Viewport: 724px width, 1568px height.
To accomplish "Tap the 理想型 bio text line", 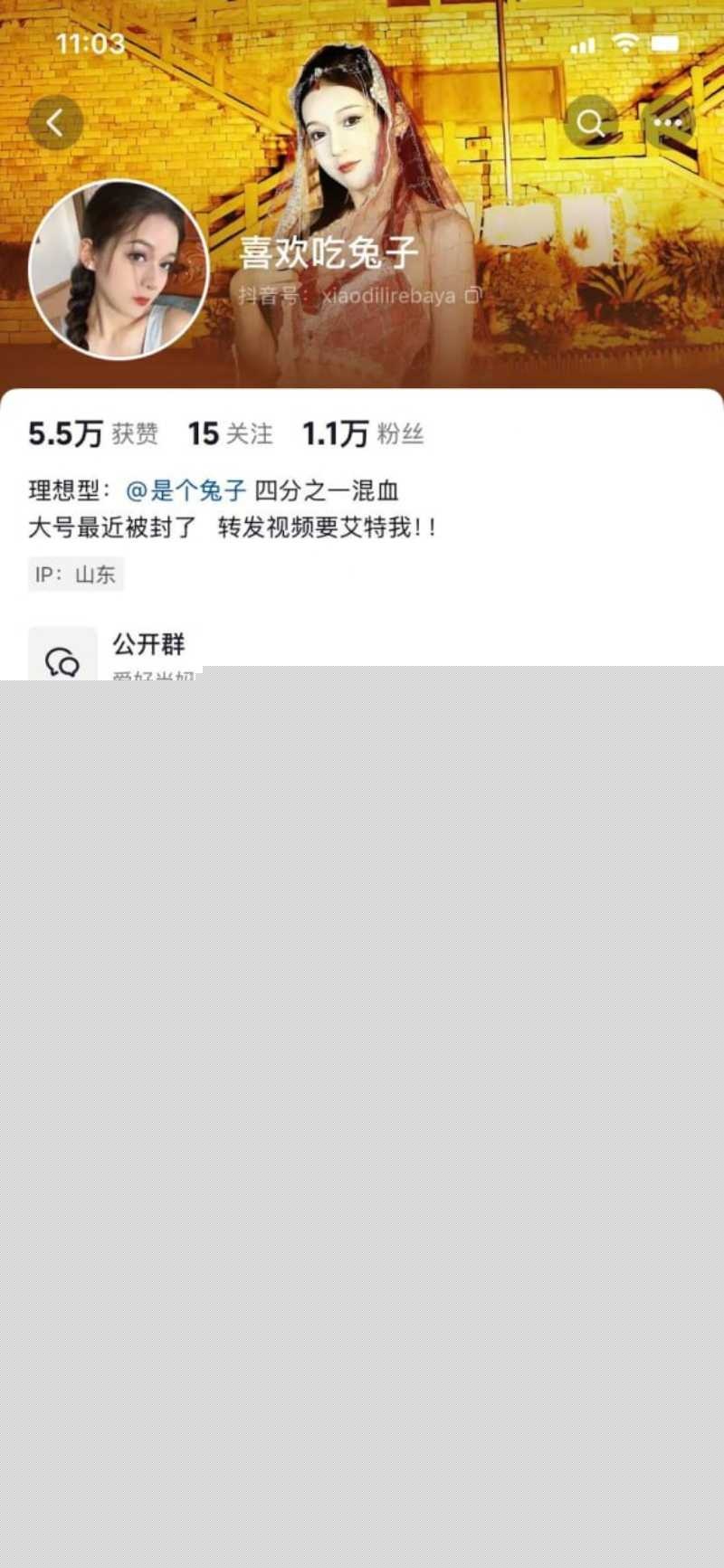I will coord(217,489).
